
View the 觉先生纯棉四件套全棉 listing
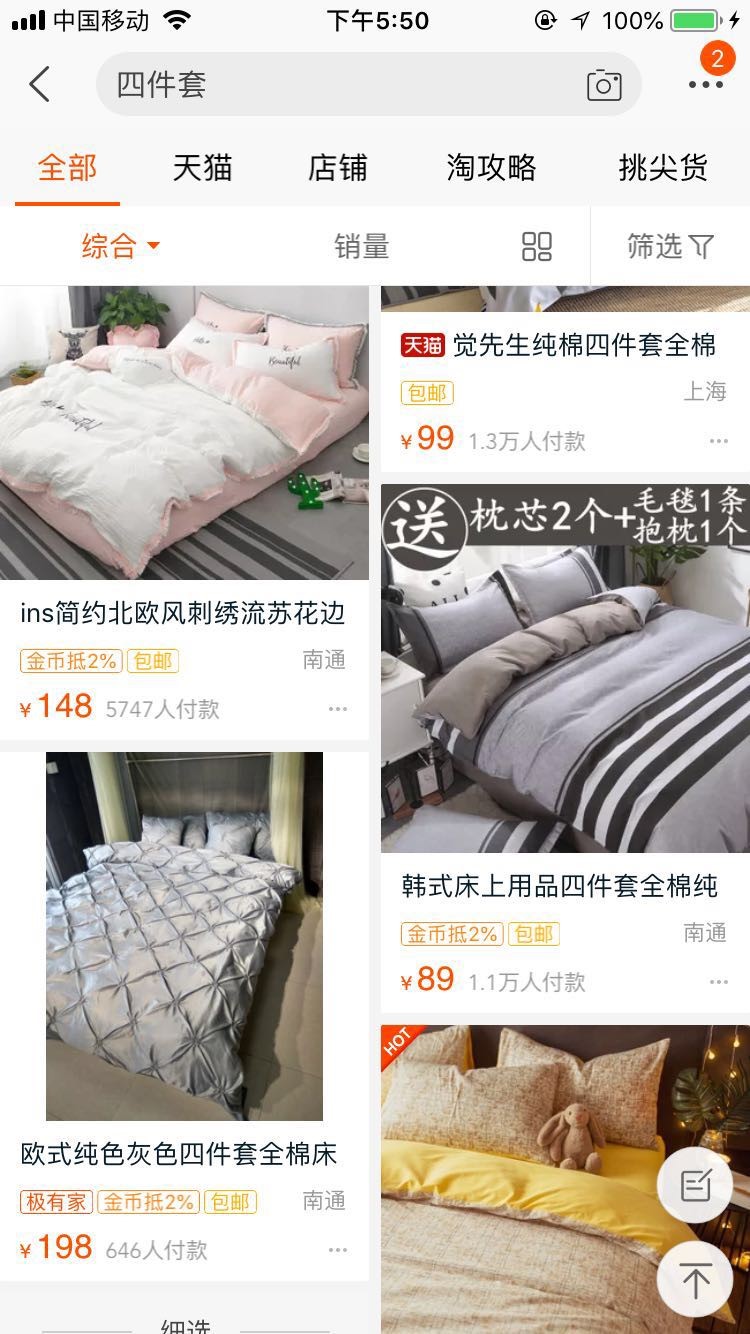coord(584,346)
